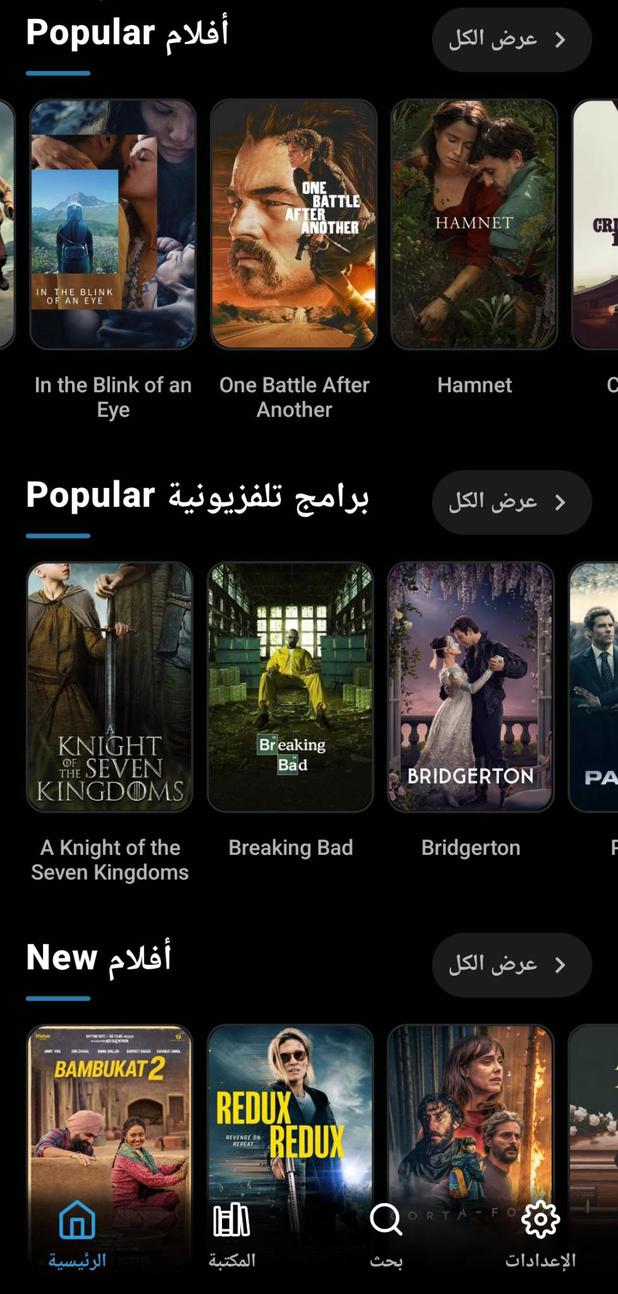Image resolution: width=618 pixels, height=1294 pixels.
Task: Tap عرض الكل next to New أفلام
Action: coord(511,964)
